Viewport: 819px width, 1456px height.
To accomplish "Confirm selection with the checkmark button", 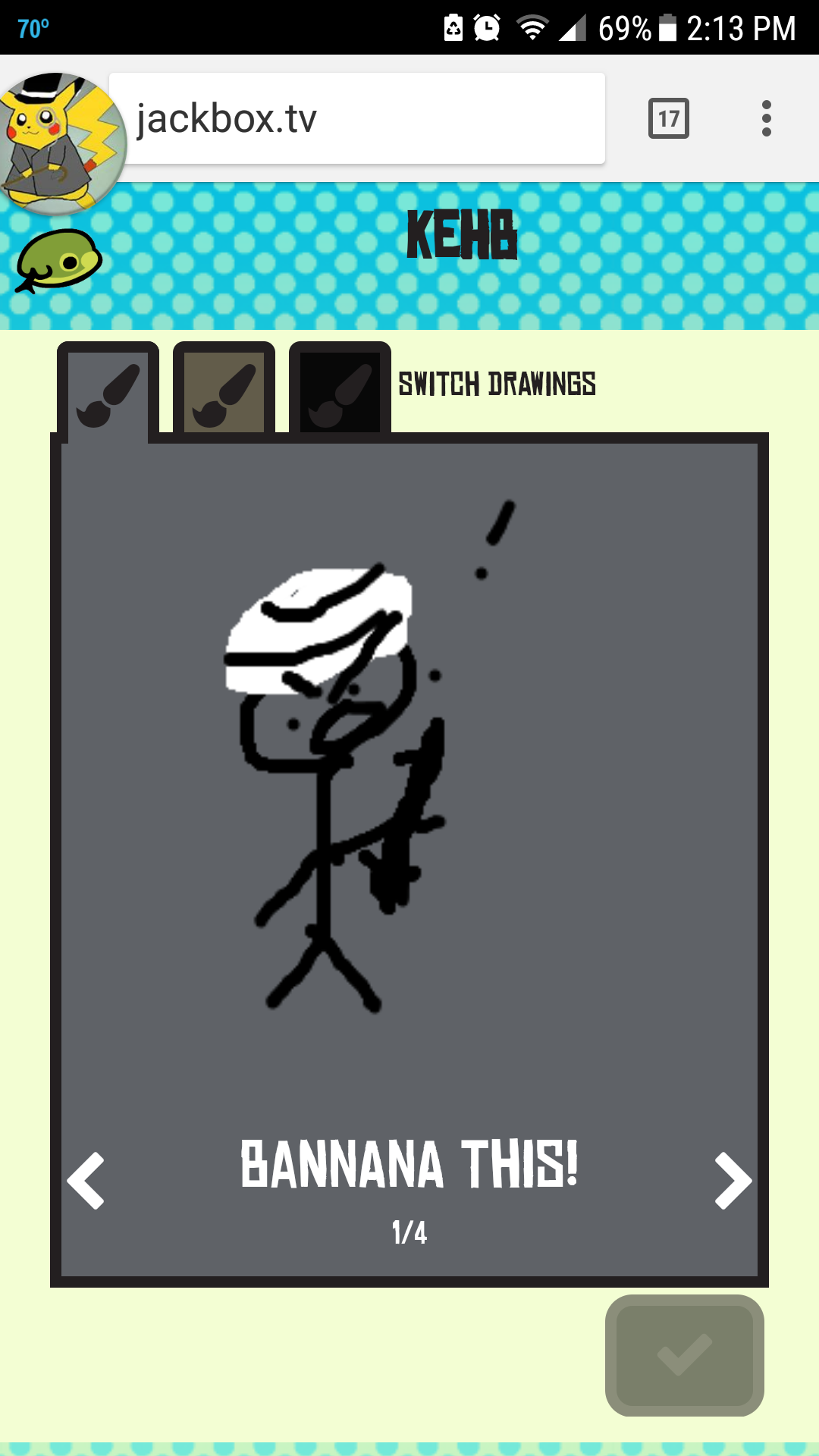I will coord(684,1355).
